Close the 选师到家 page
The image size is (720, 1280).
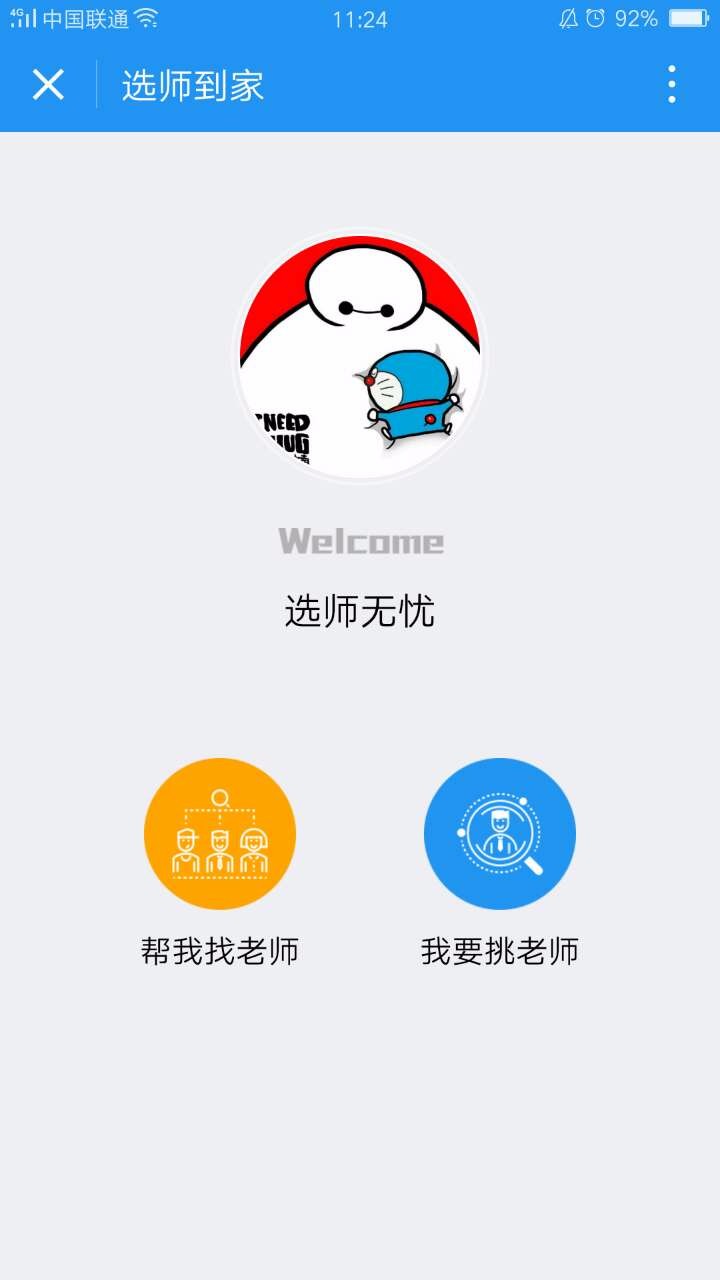pyautogui.click(x=48, y=85)
